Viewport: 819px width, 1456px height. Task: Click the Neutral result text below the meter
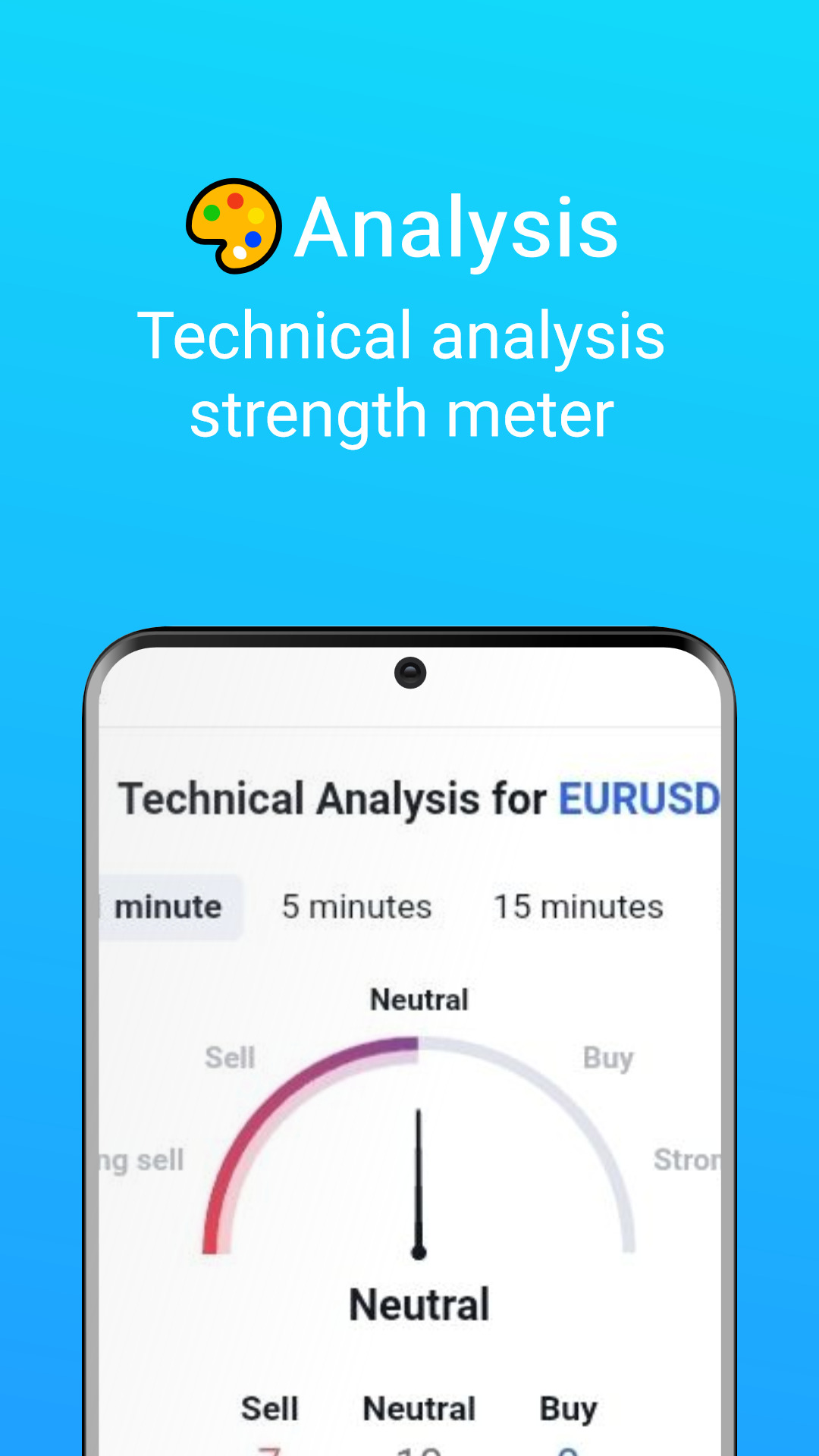click(x=419, y=1304)
